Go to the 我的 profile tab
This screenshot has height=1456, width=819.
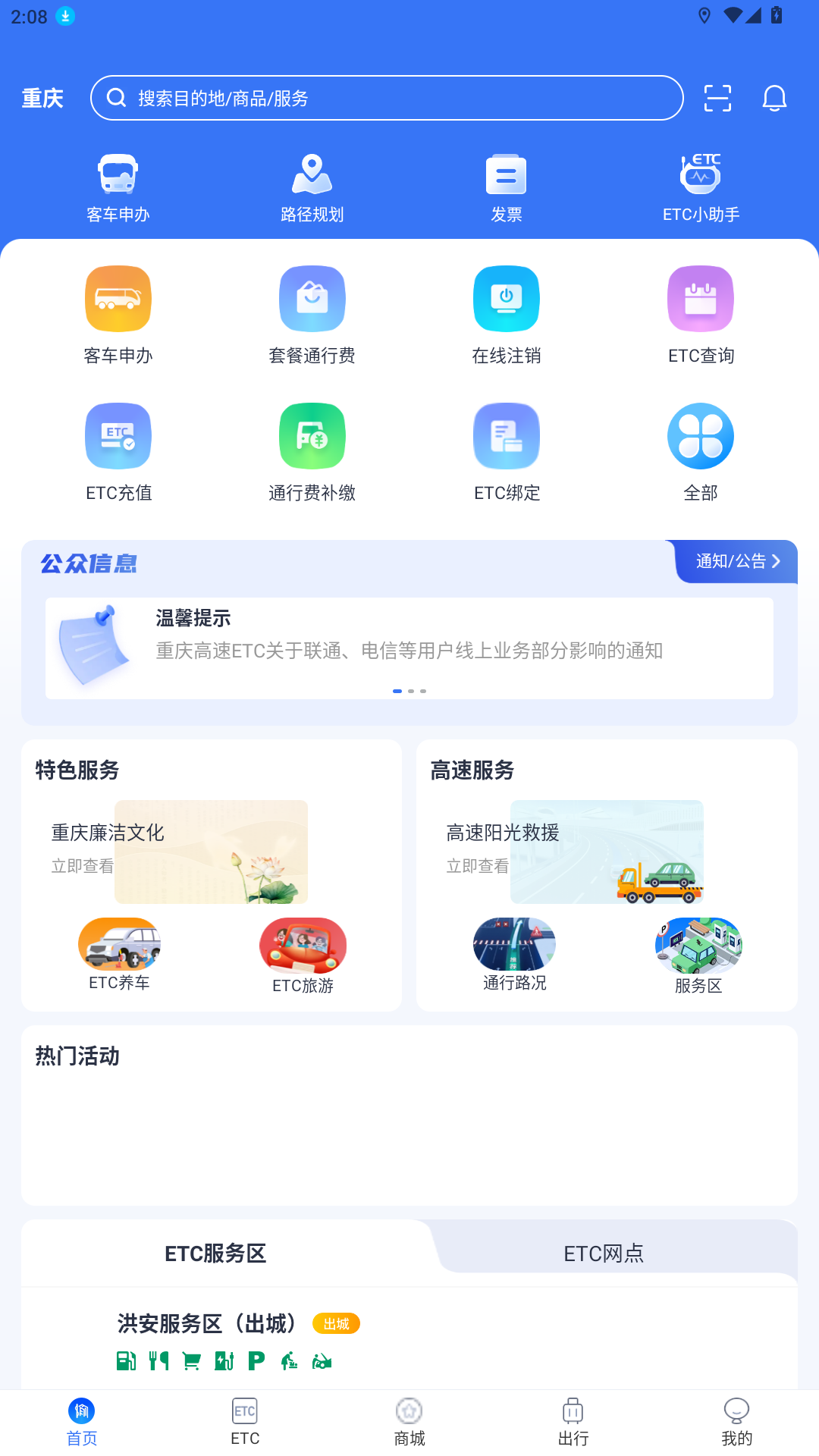click(736, 1422)
